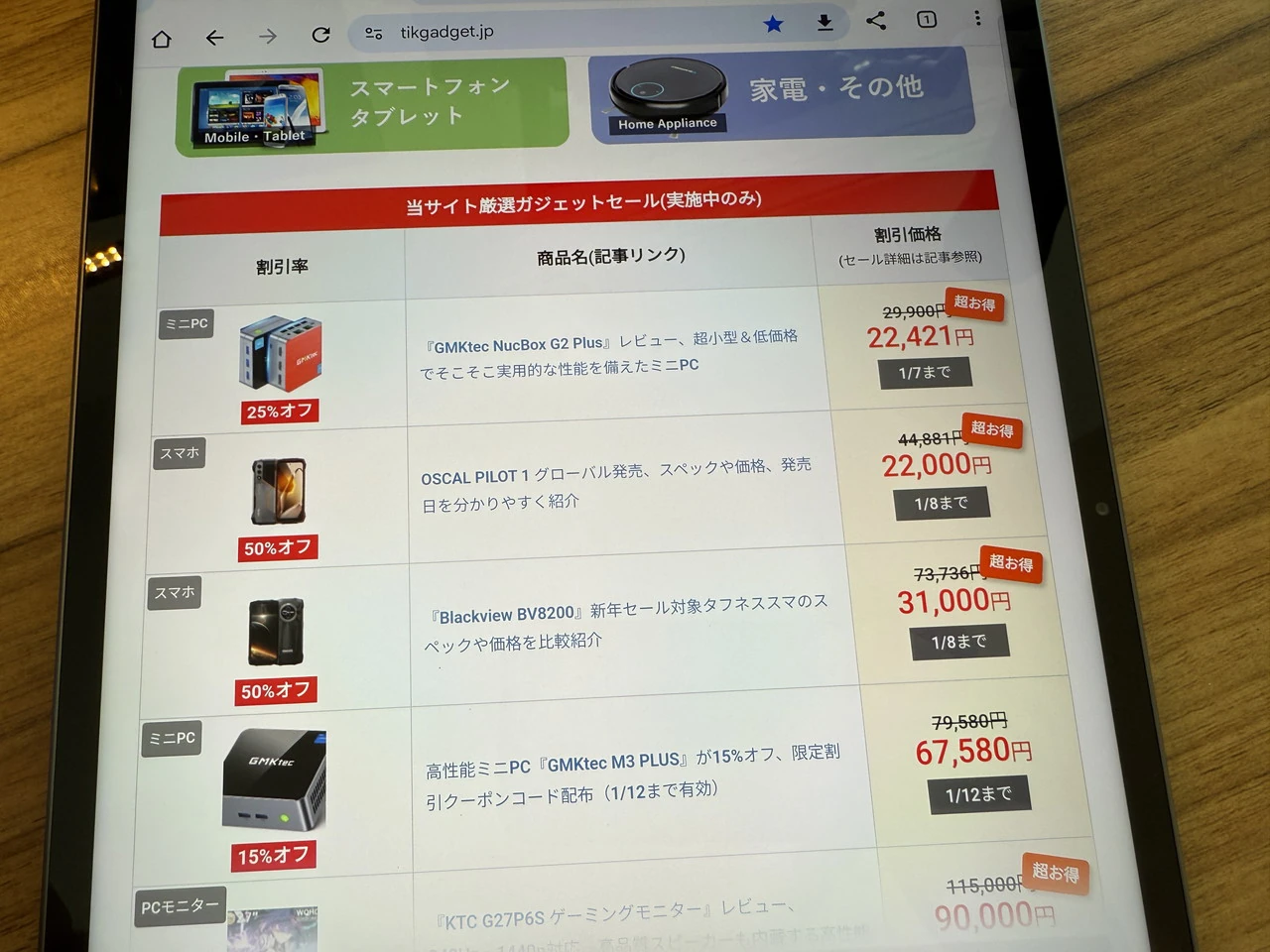Image resolution: width=1270 pixels, height=952 pixels.
Task: Bookmark this page with the star
Action: [x=773, y=25]
